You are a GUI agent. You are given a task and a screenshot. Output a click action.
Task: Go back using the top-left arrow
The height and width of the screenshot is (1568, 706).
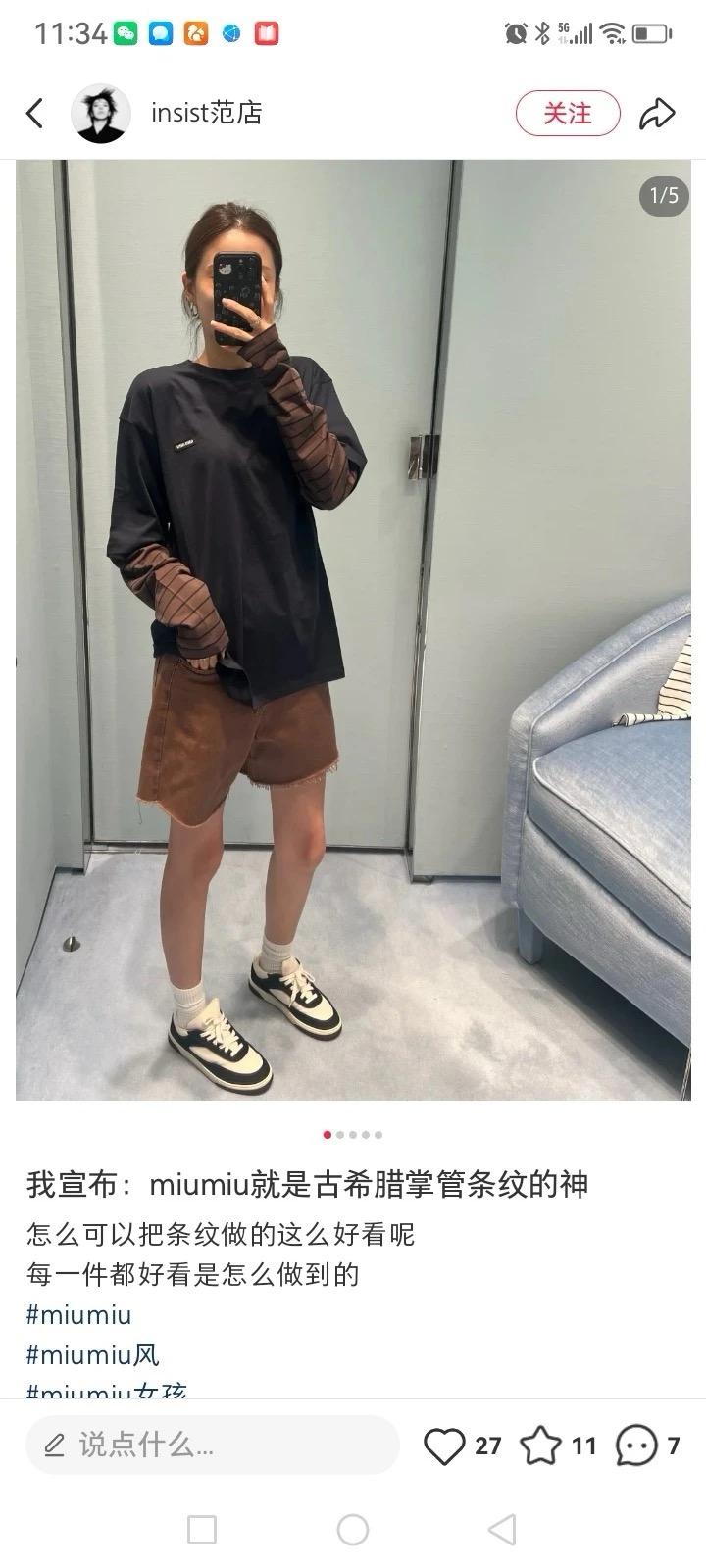[35, 114]
